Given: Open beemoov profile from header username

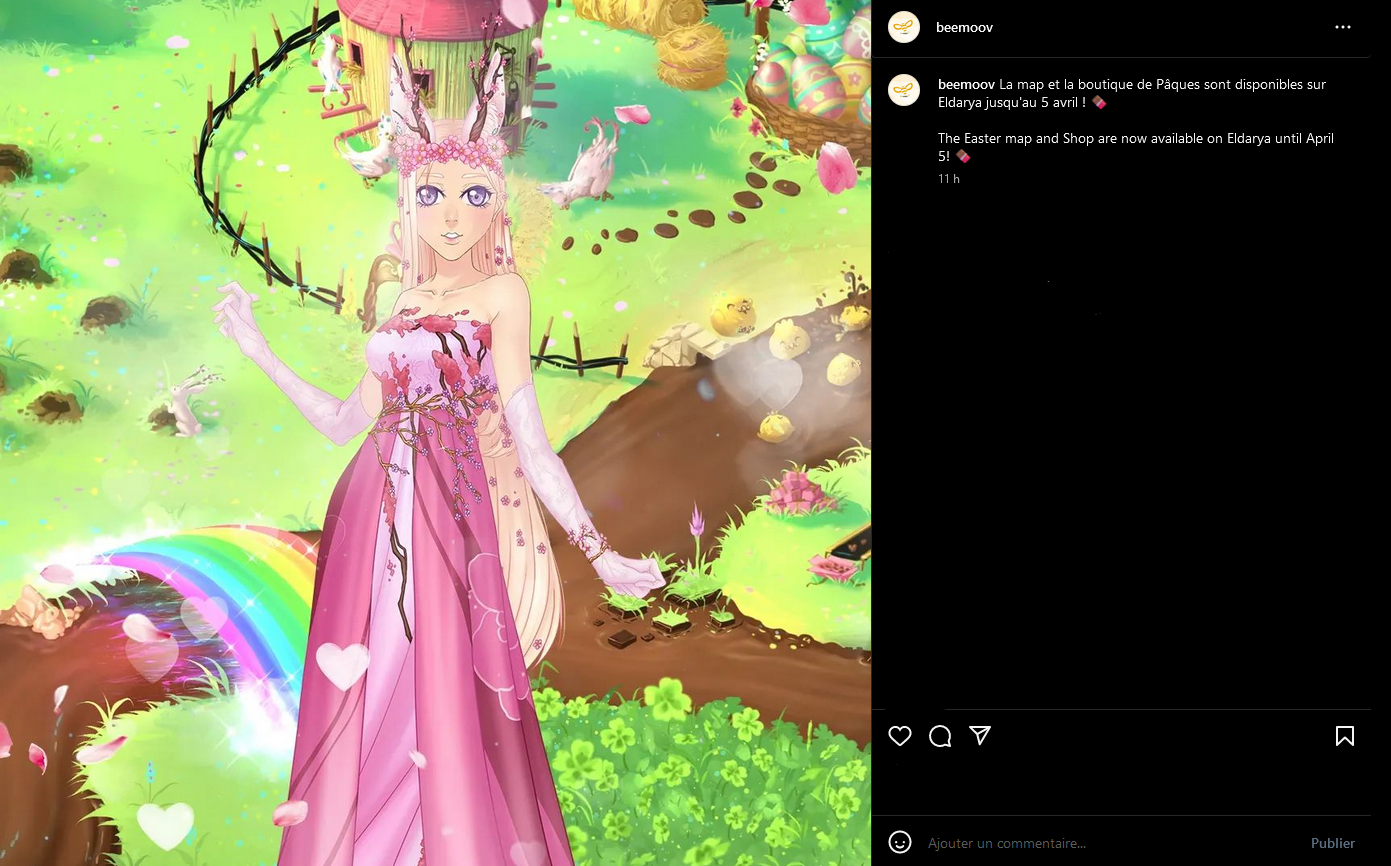Looking at the screenshot, I should 964,27.
